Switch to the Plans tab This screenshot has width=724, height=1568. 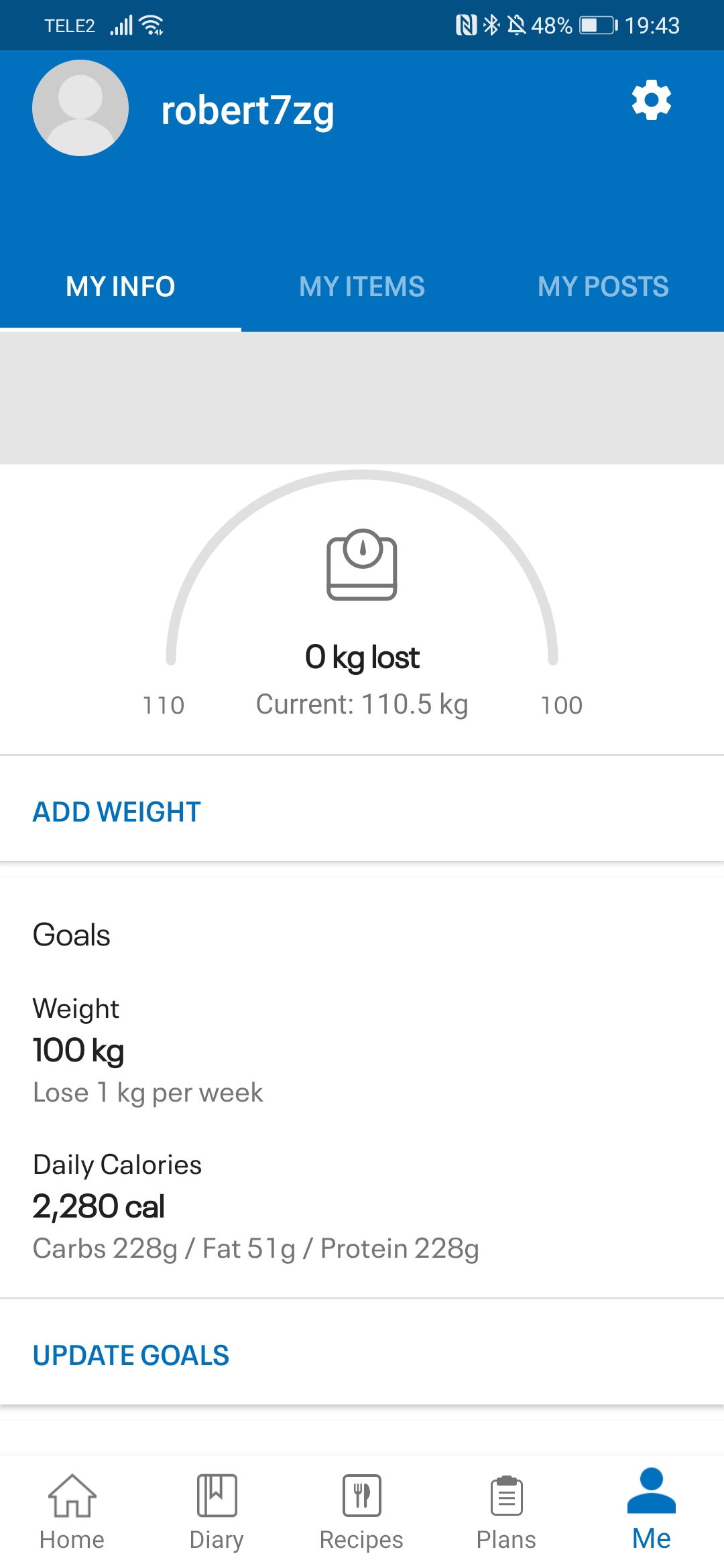[x=506, y=1510]
